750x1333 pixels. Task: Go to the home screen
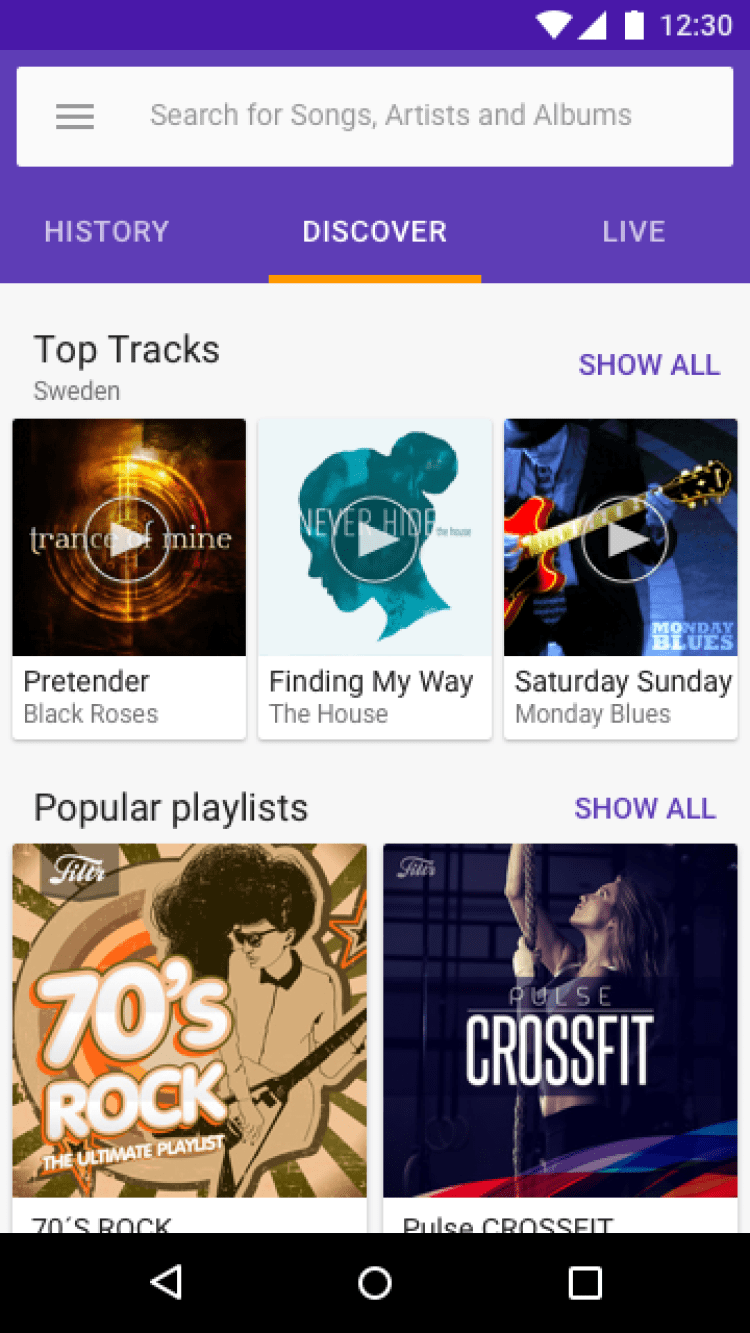[375, 1282]
